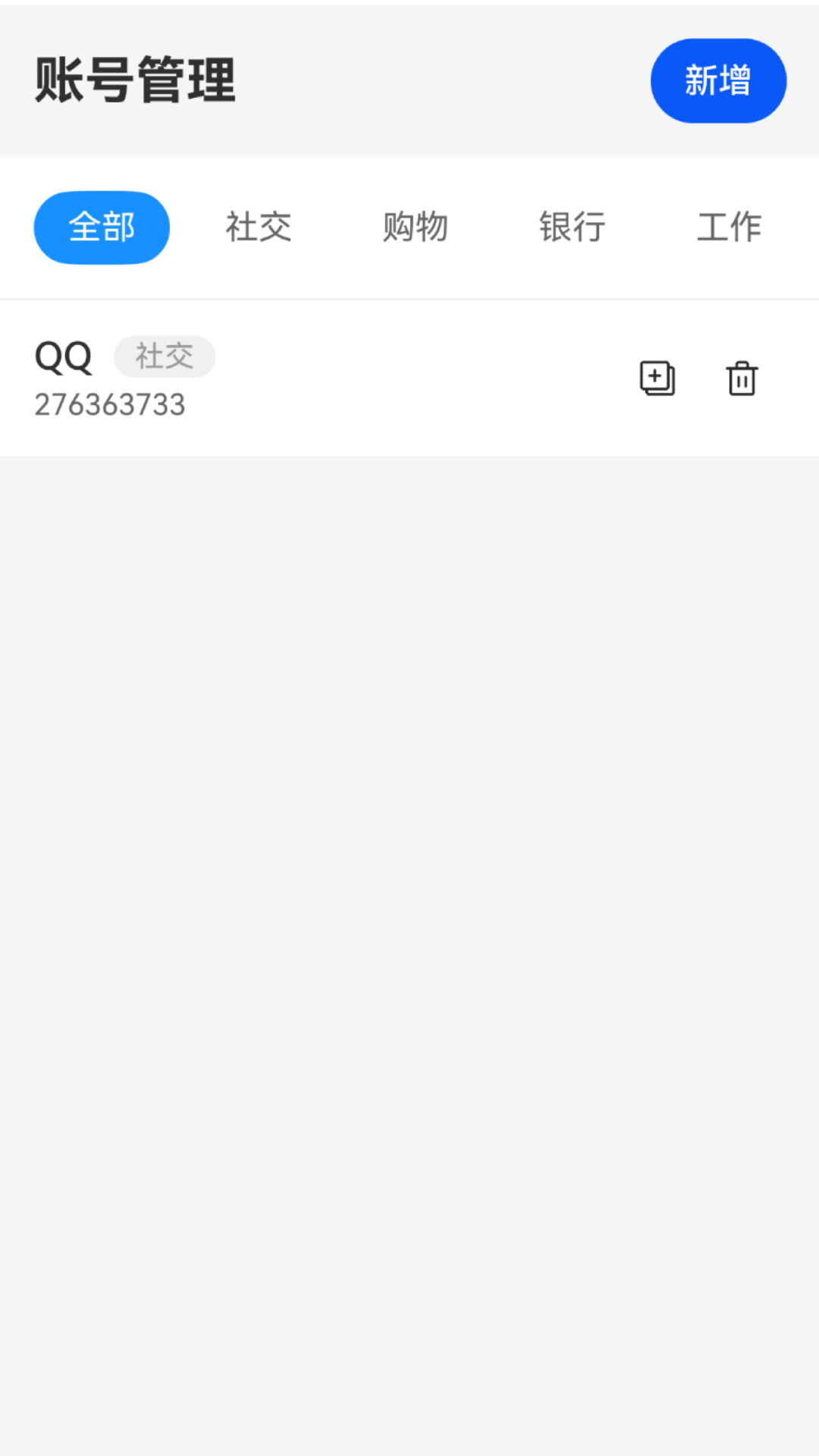Screen dimensions: 819x1456
Task: Tap the QQ account row
Action: (x=303, y=379)
